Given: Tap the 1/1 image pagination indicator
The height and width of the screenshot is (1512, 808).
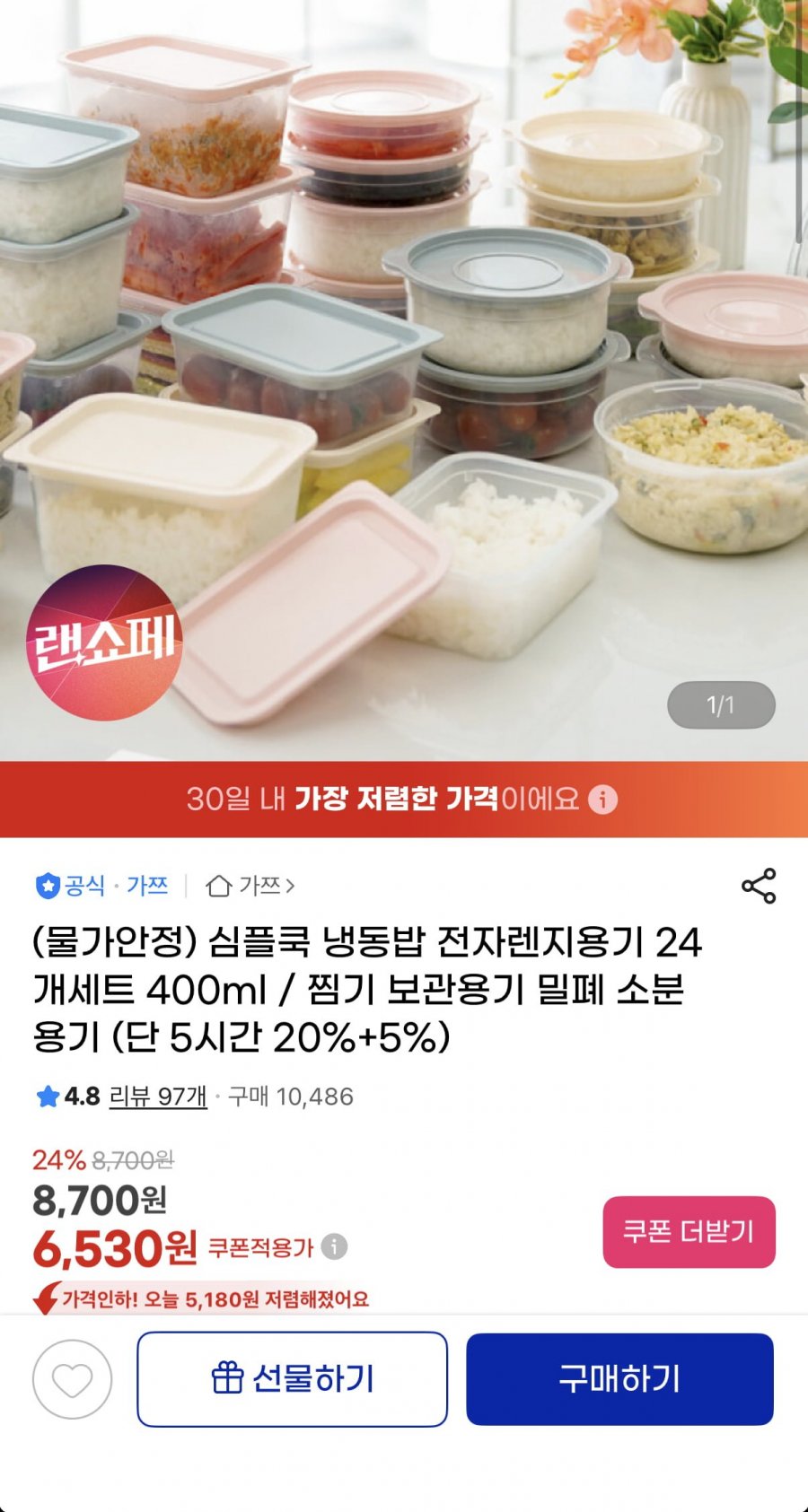Looking at the screenshot, I should (x=721, y=705).
